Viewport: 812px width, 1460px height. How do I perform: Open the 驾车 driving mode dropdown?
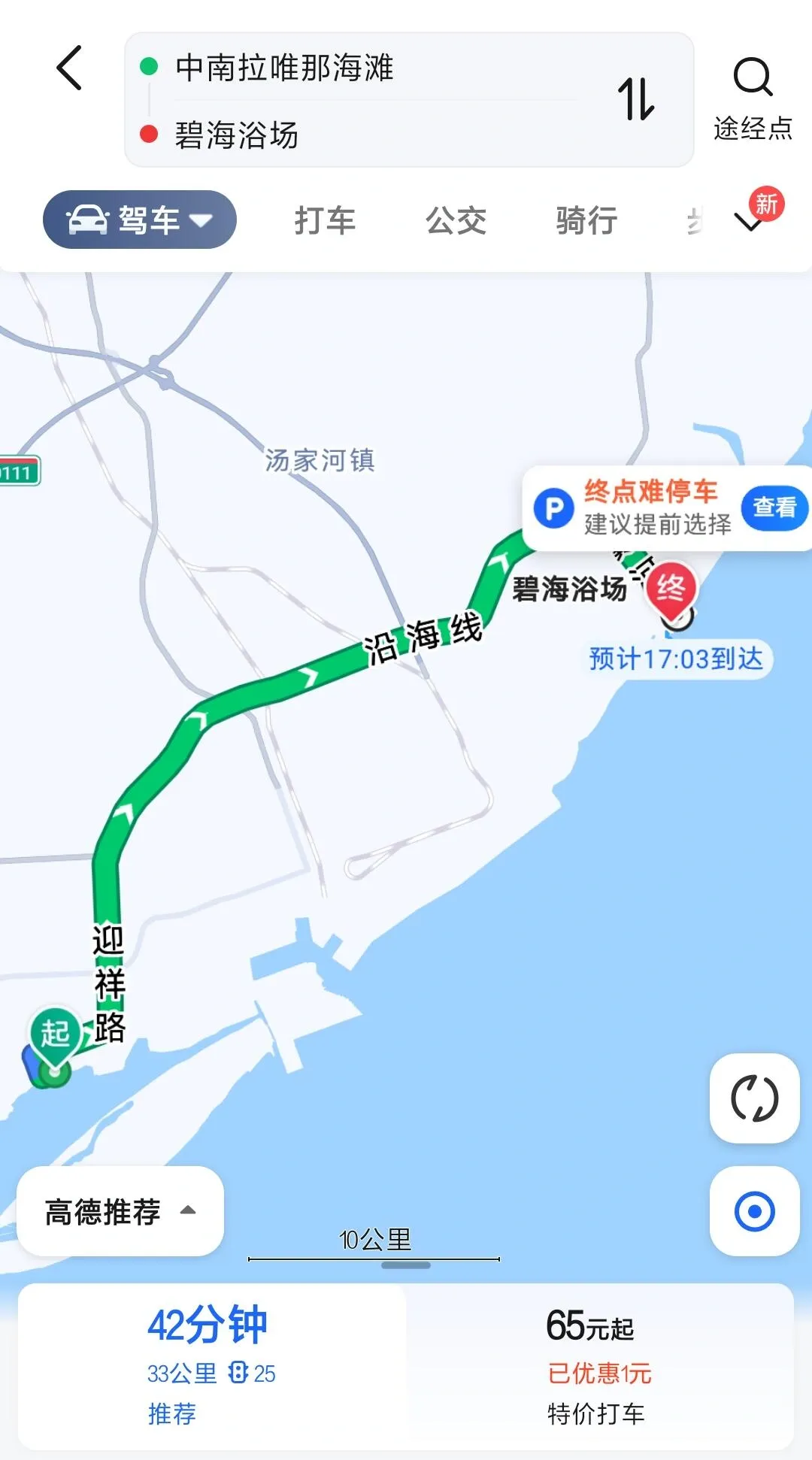(140, 220)
